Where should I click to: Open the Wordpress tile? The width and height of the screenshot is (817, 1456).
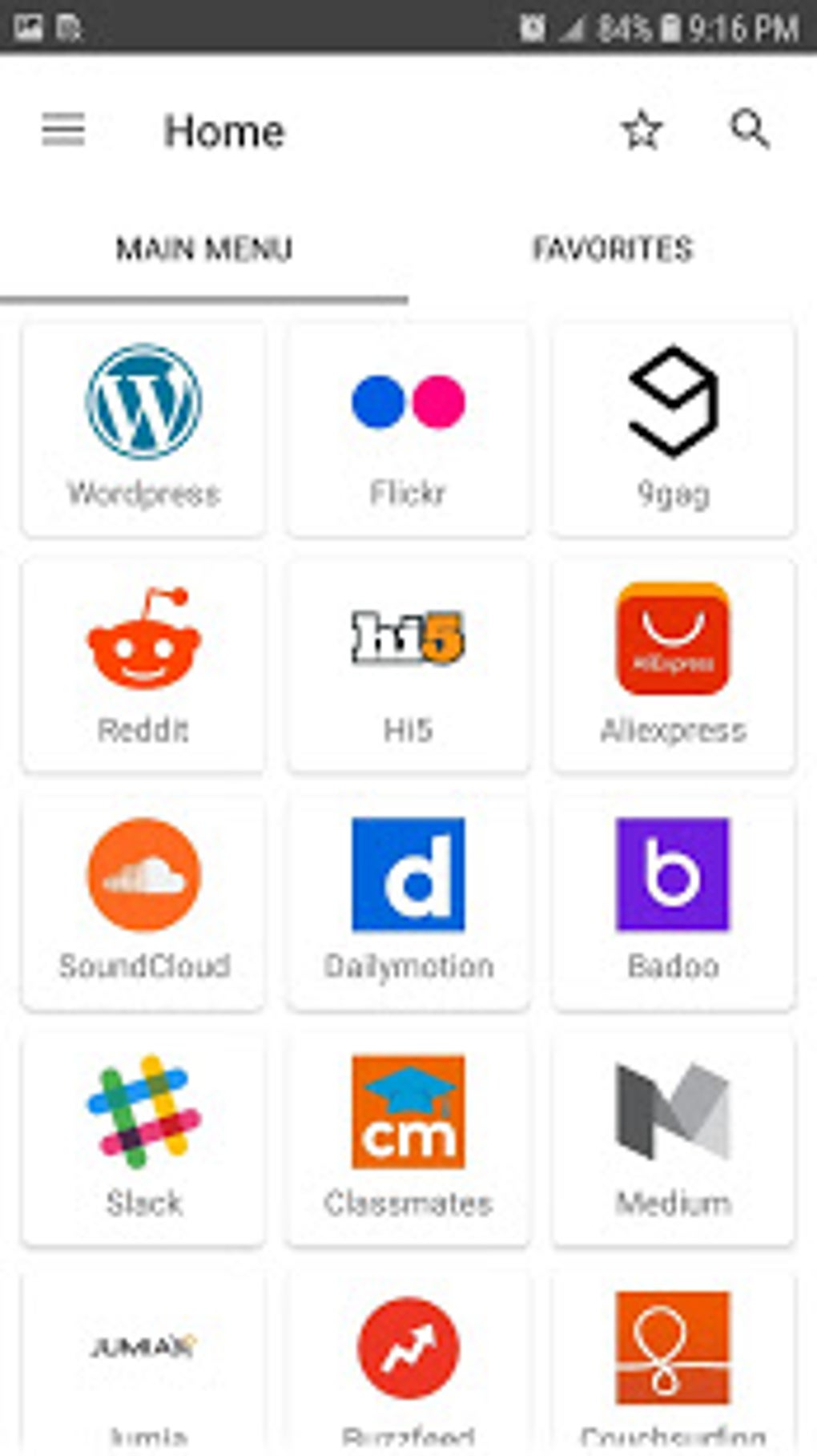pyautogui.click(x=143, y=430)
